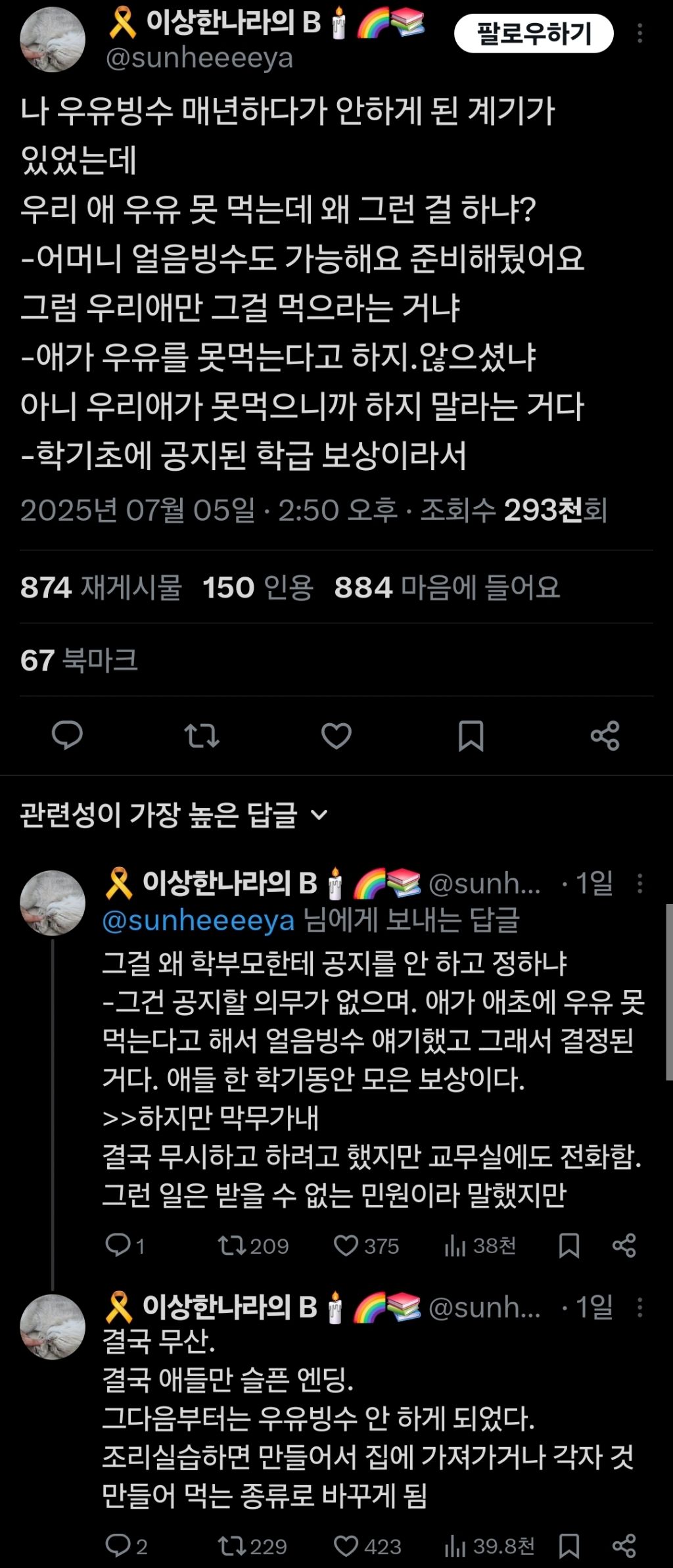The width and height of the screenshot is (673, 1568).
Task: Bookmark the reply with 38천 views
Action: pyautogui.click(x=569, y=1245)
